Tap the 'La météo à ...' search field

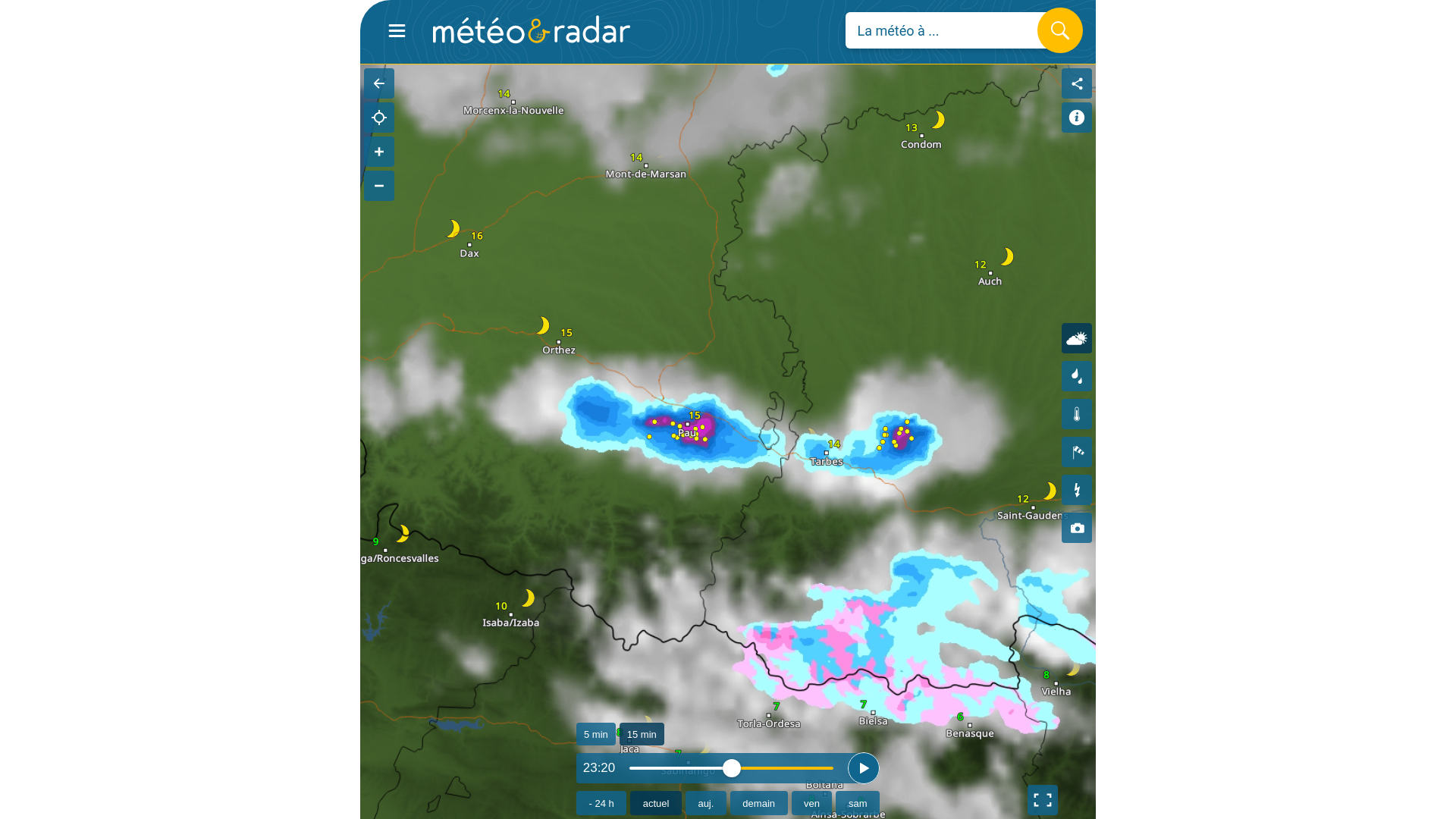pos(940,31)
